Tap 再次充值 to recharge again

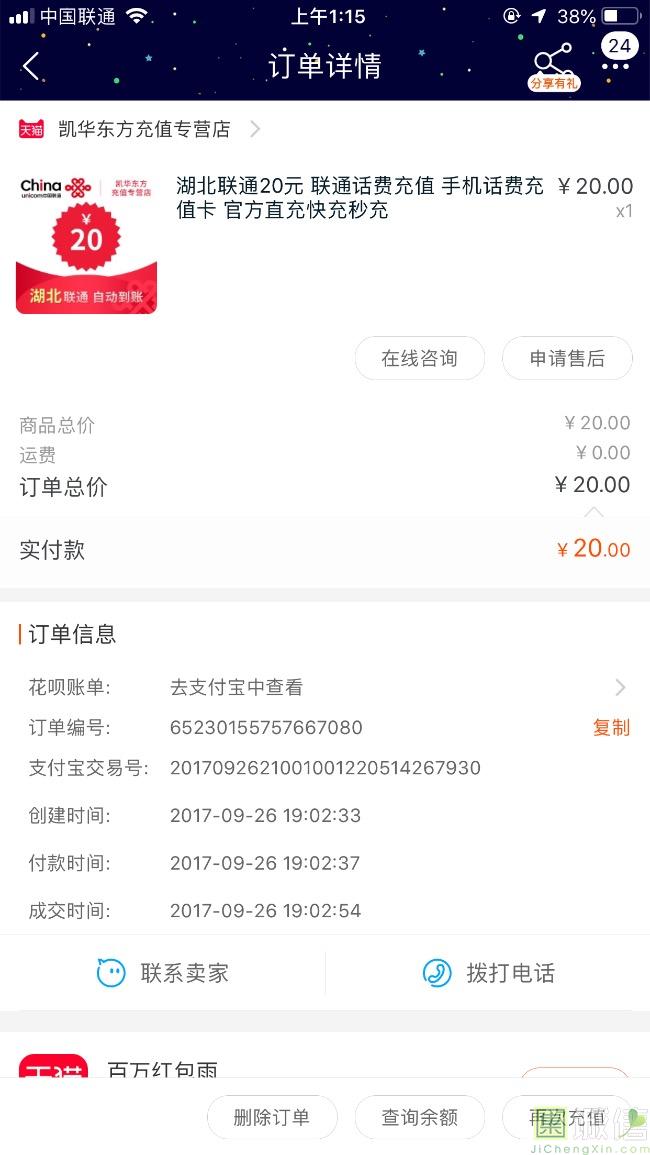(567, 1117)
